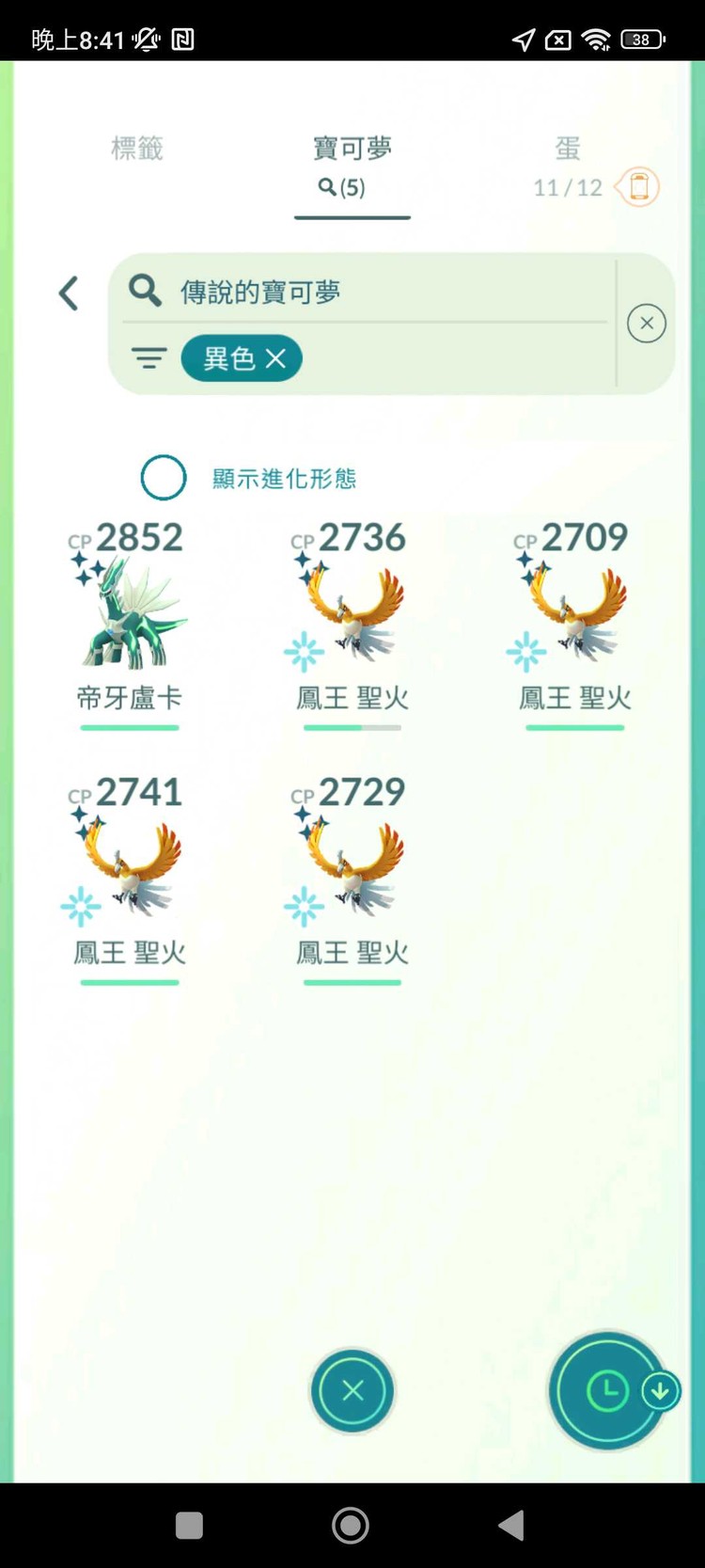Image resolution: width=705 pixels, height=1568 pixels.
Task: Switch to the 蛋 tab
Action: point(566,149)
